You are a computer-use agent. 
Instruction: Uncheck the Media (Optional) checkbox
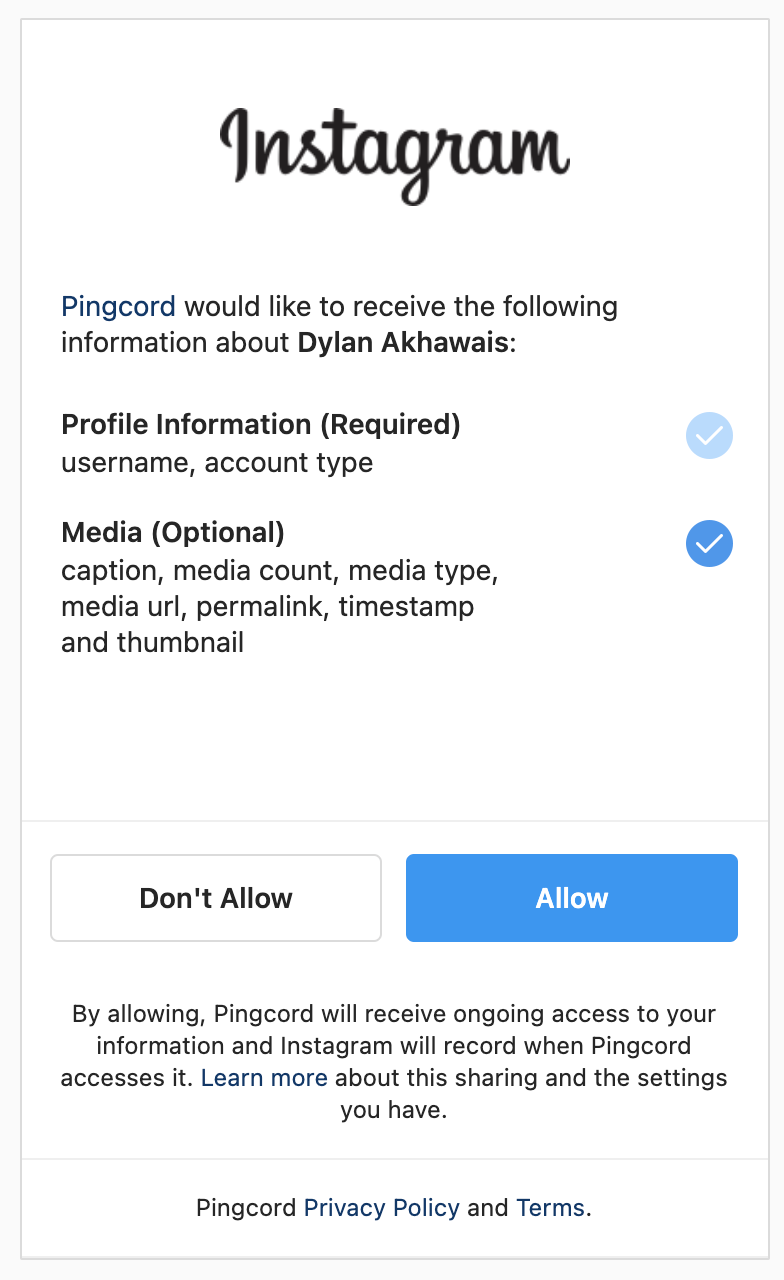tap(709, 544)
